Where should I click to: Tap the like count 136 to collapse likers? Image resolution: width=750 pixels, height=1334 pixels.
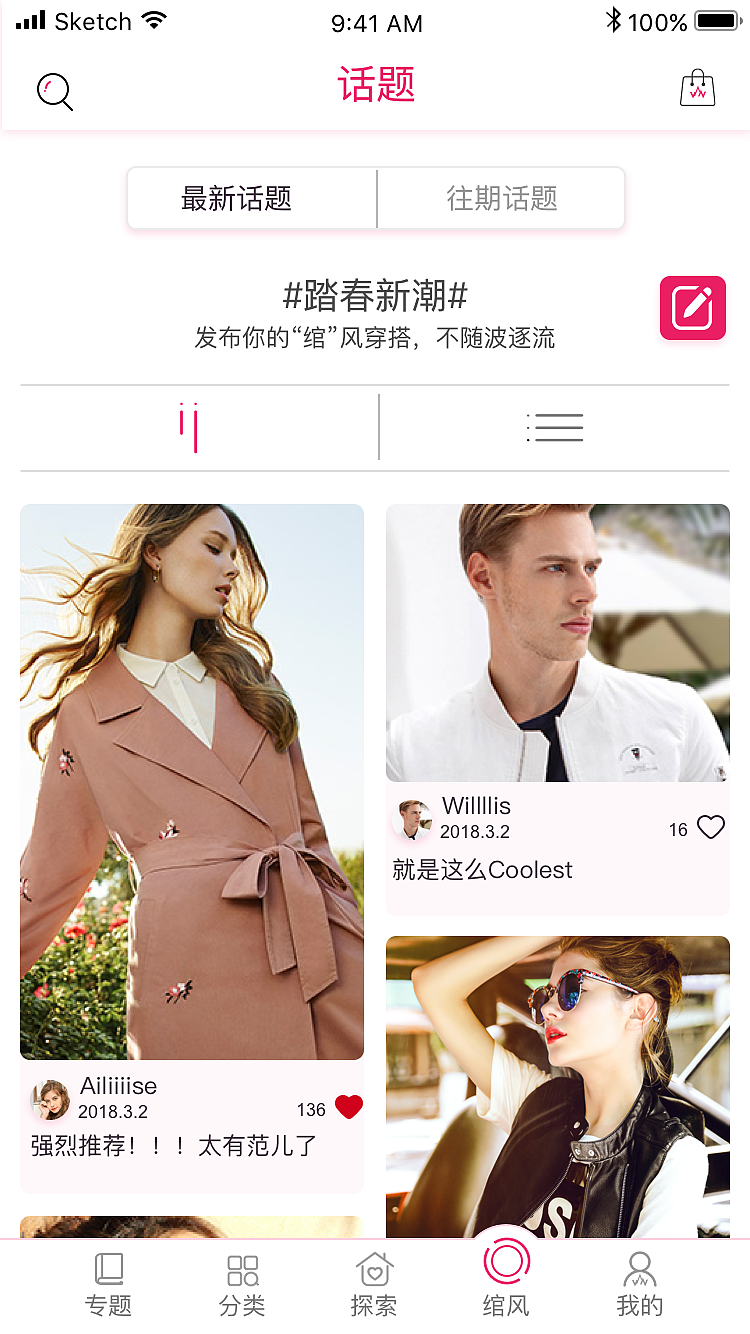click(x=312, y=1108)
